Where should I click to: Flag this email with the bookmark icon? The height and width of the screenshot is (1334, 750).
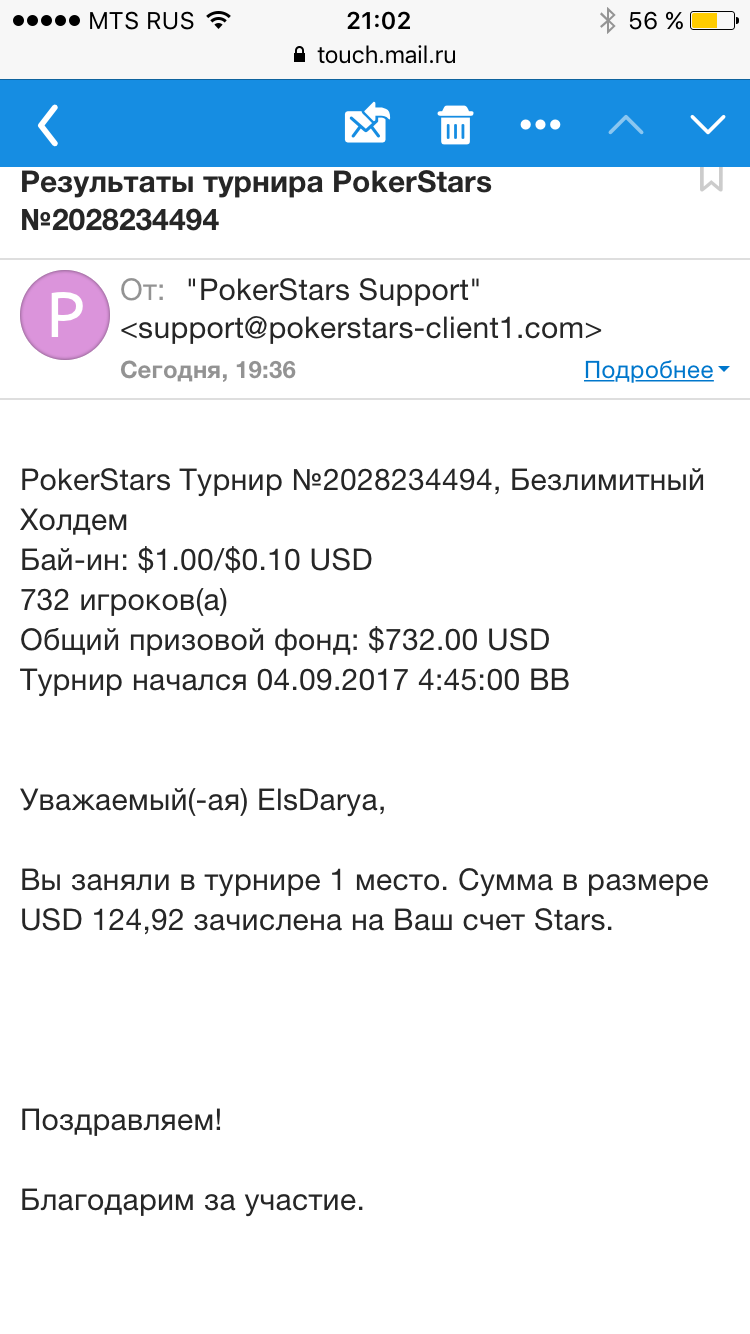(x=711, y=179)
